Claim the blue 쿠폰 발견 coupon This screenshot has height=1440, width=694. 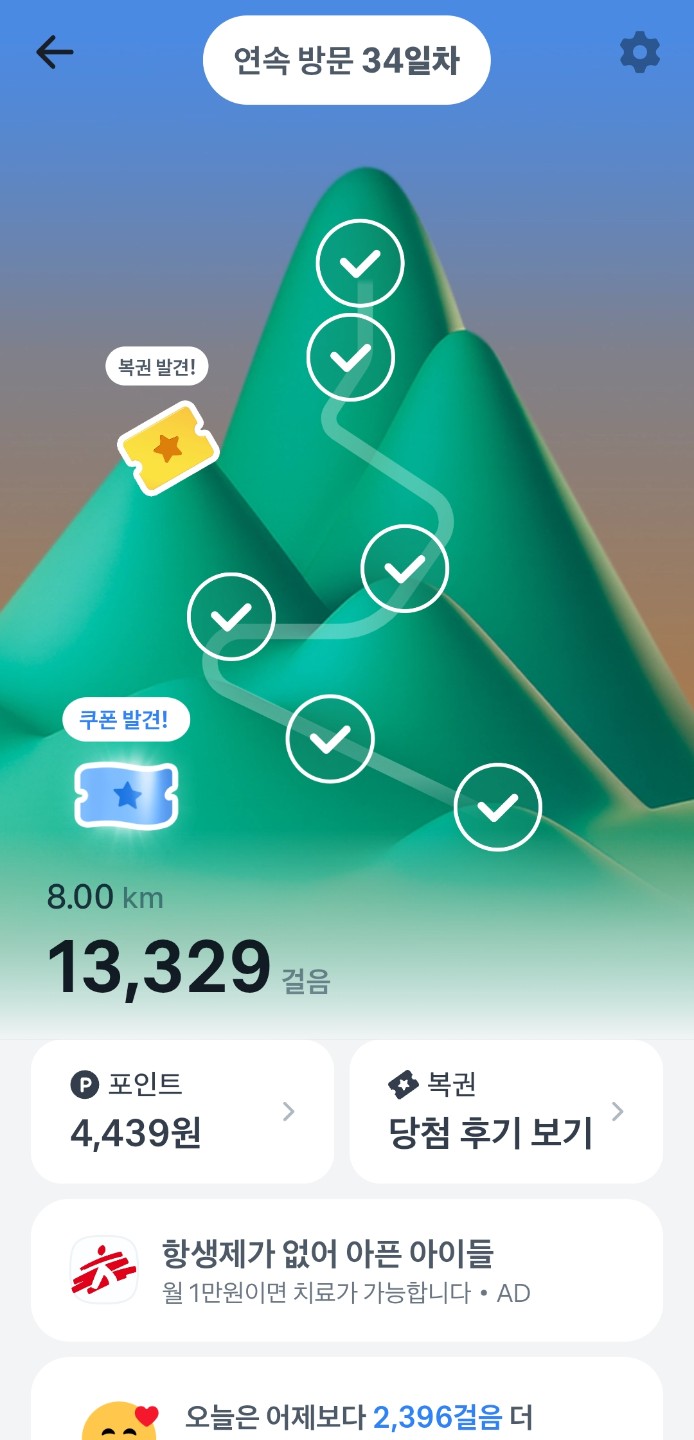tap(126, 795)
